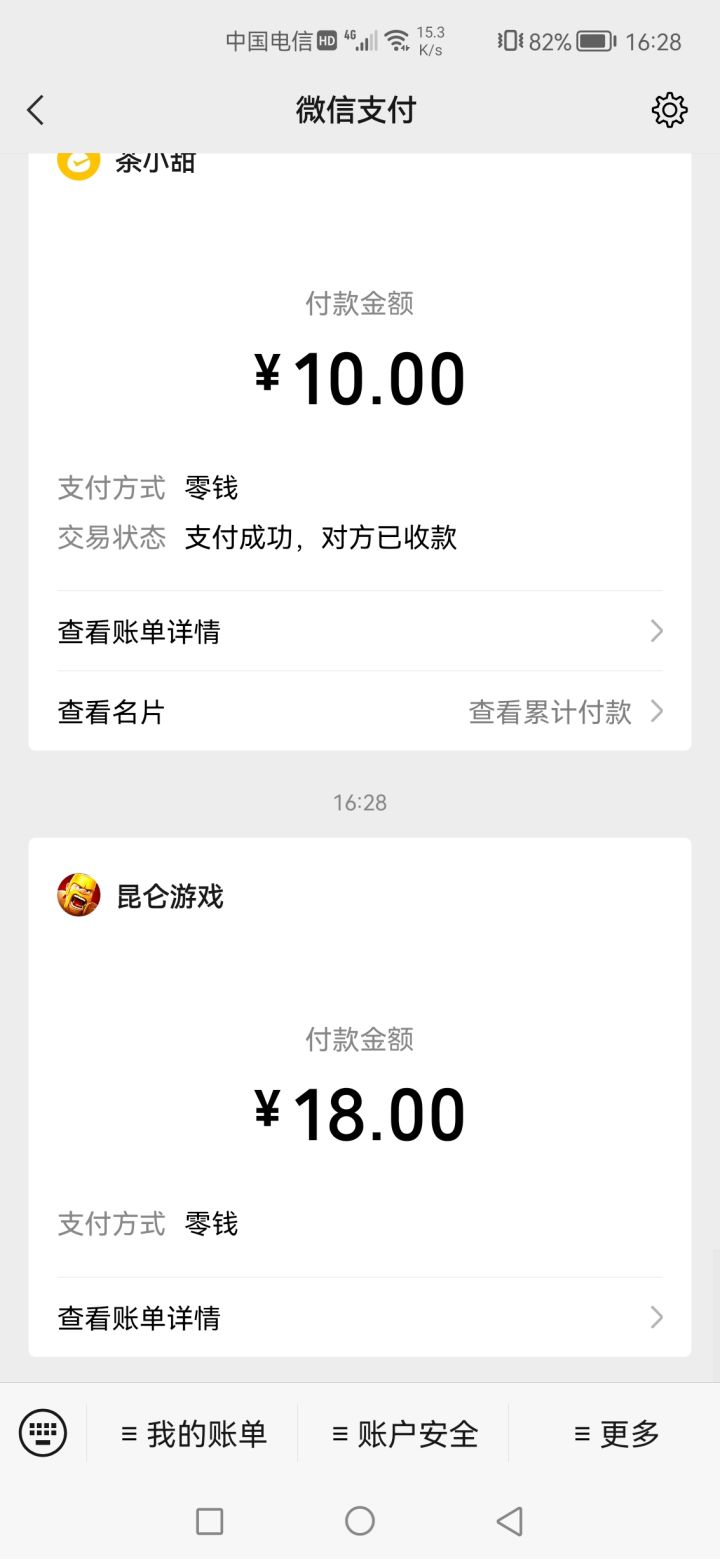The image size is (720, 1559).
Task: Tap 查看名片 row
Action: coord(112,712)
